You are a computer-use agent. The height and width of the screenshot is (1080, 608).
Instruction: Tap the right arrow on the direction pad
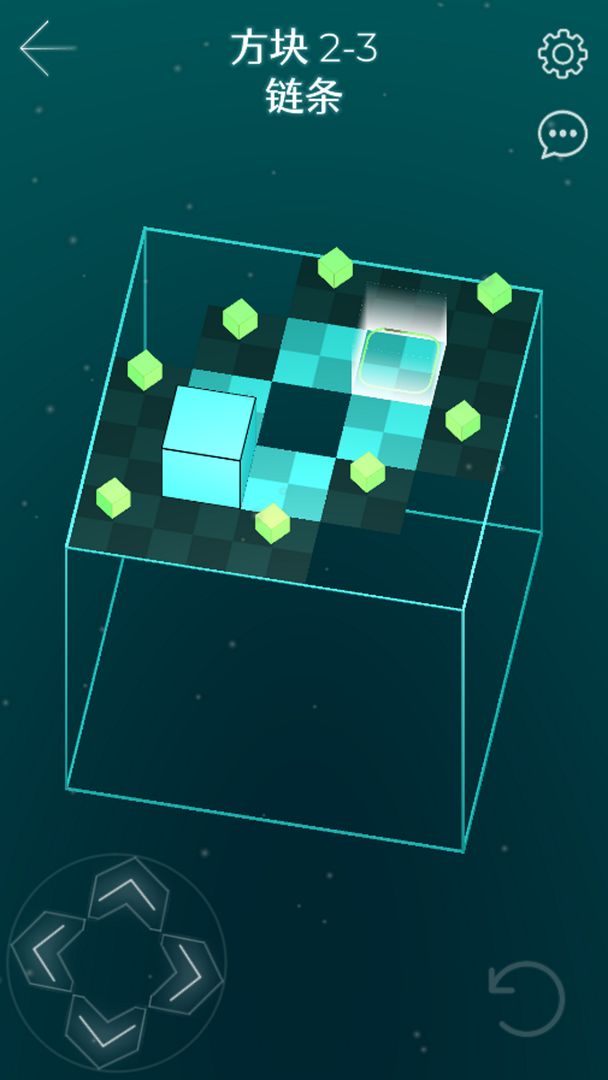187,968
